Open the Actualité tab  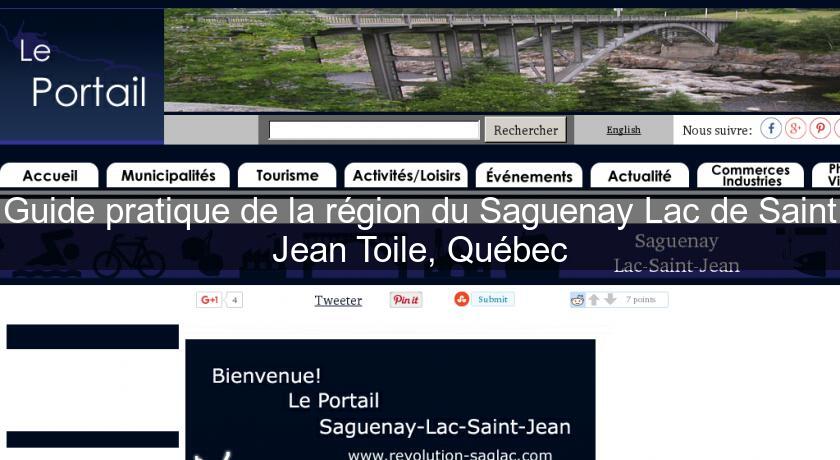coord(639,175)
